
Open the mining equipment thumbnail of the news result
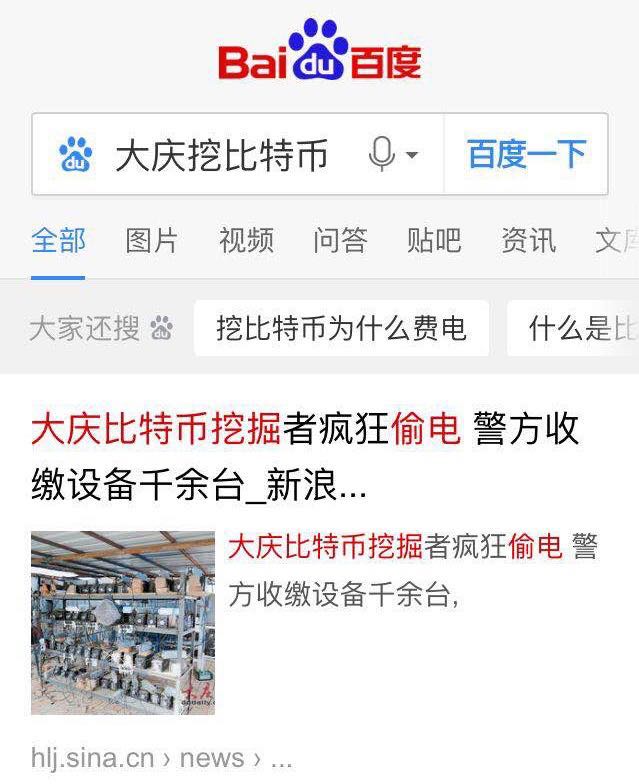(x=123, y=622)
